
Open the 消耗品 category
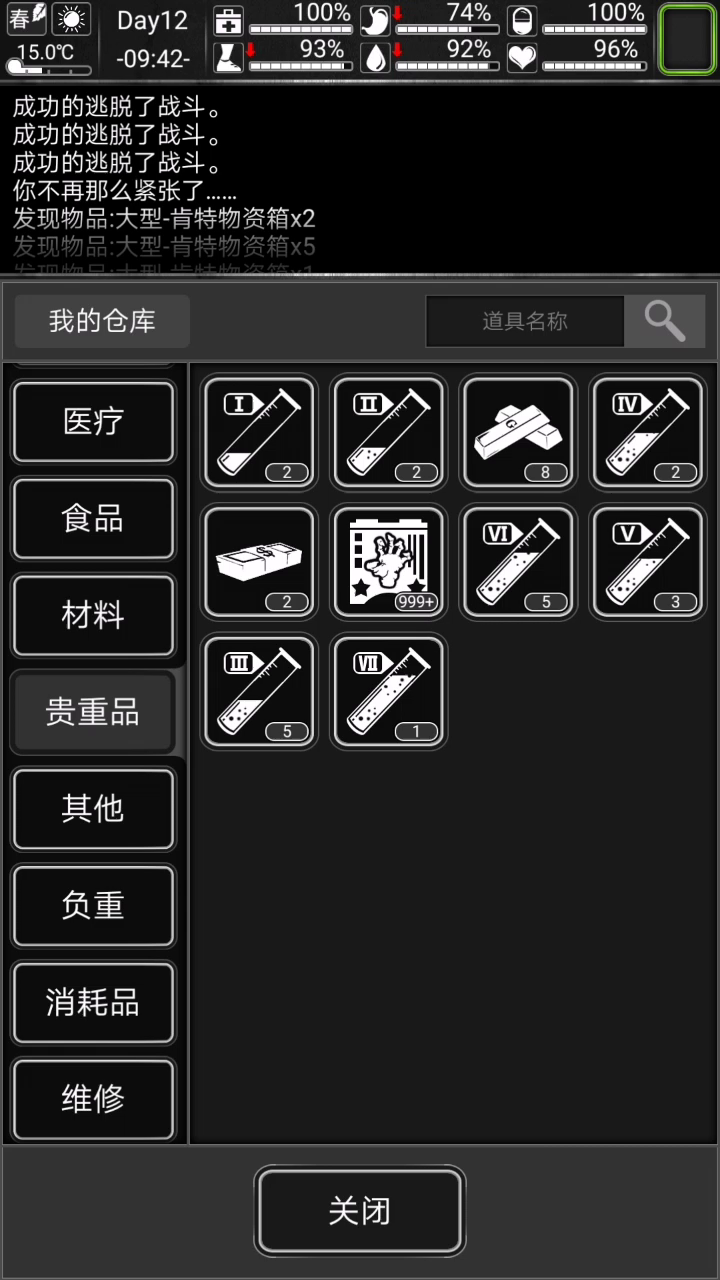93,1003
